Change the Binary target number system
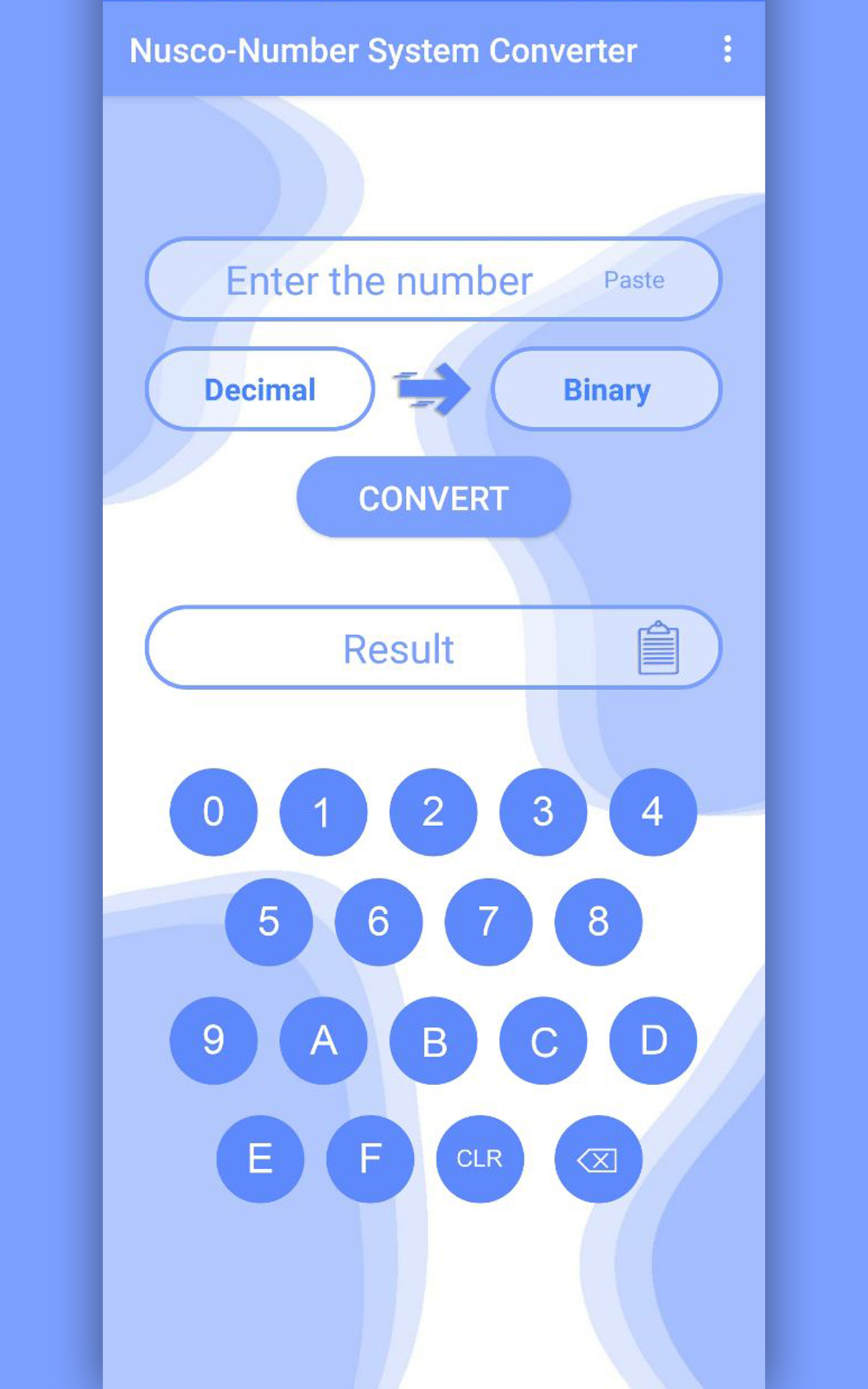The height and width of the screenshot is (1389, 868). (x=606, y=389)
